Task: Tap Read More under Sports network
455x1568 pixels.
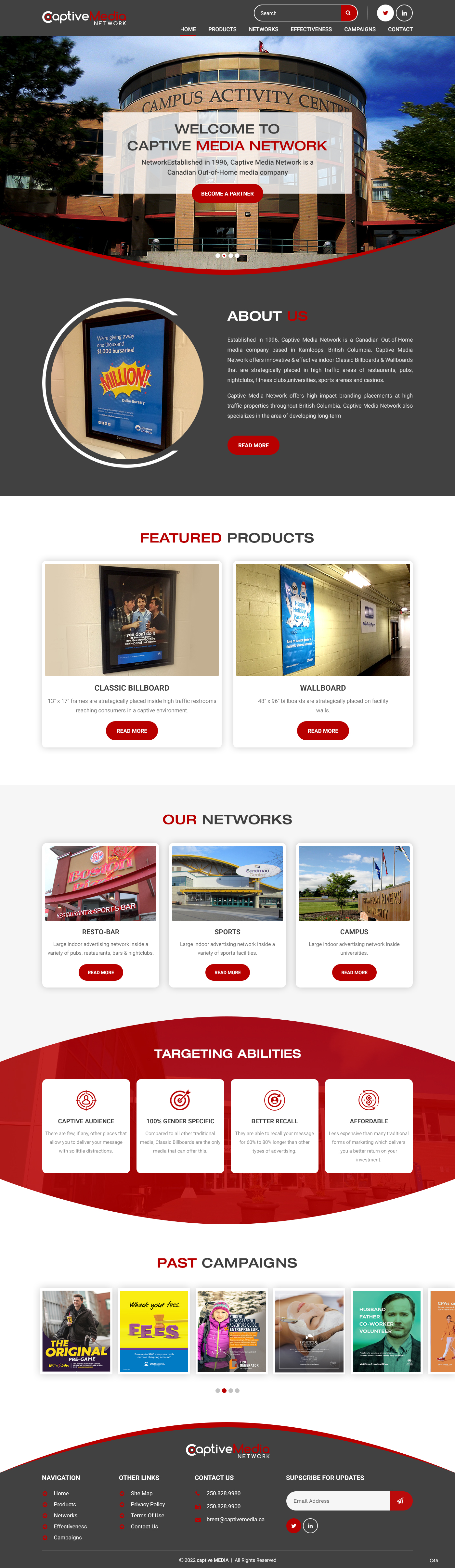Action: click(227, 972)
